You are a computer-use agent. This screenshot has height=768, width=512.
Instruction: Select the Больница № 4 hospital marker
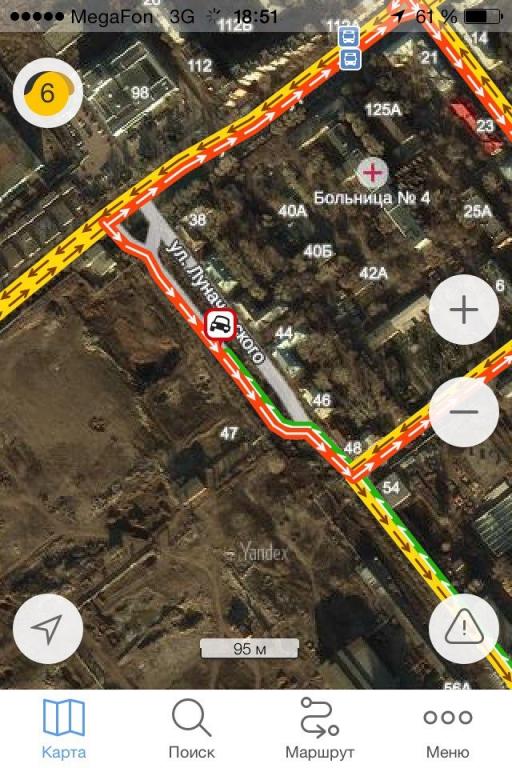tap(373, 172)
